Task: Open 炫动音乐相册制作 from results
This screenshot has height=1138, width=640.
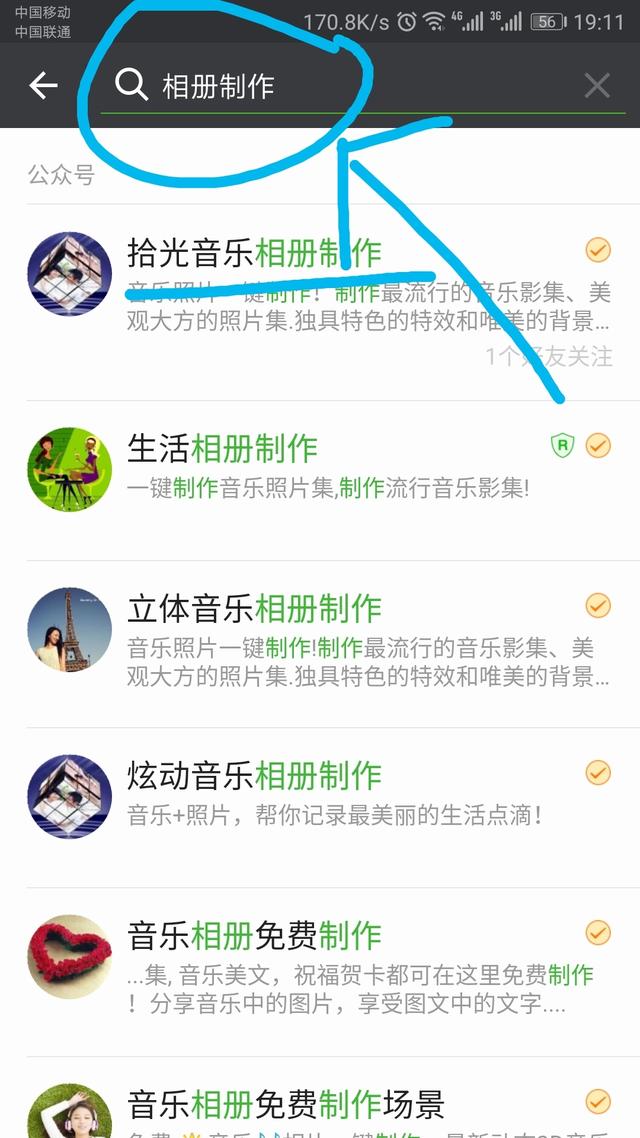Action: [320, 808]
